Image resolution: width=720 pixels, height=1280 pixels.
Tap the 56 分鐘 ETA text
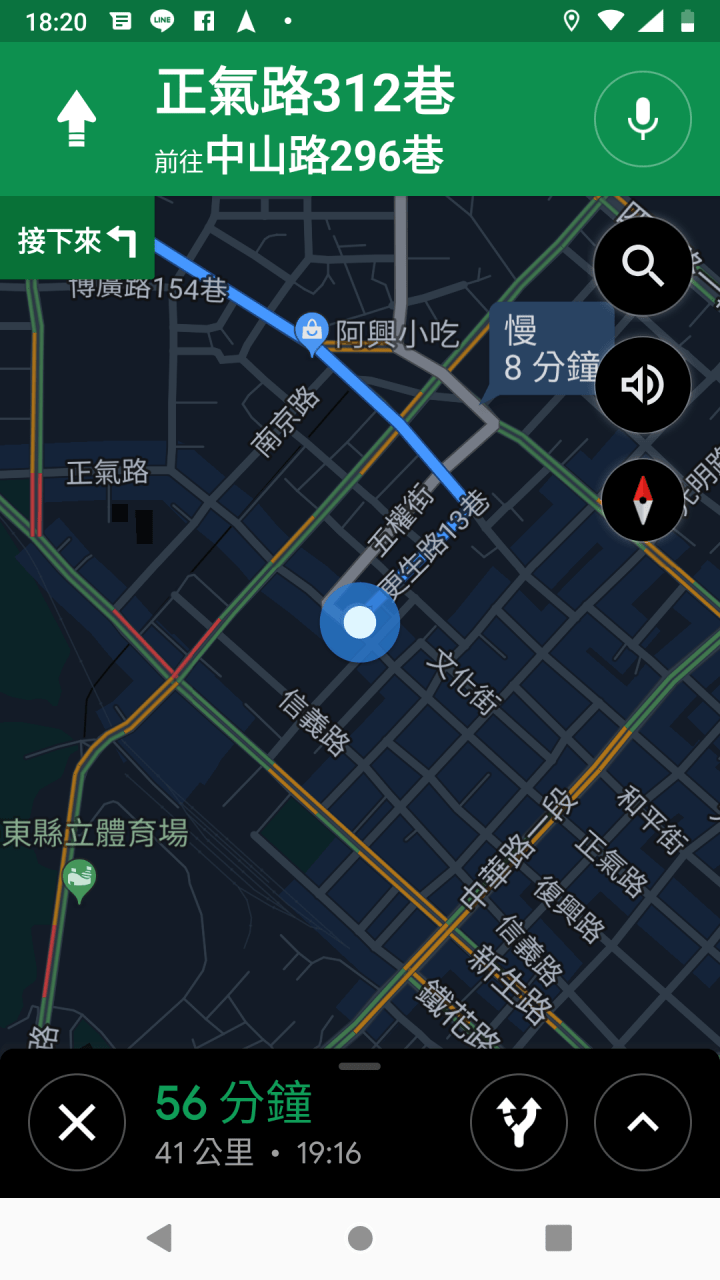[x=232, y=1103]
